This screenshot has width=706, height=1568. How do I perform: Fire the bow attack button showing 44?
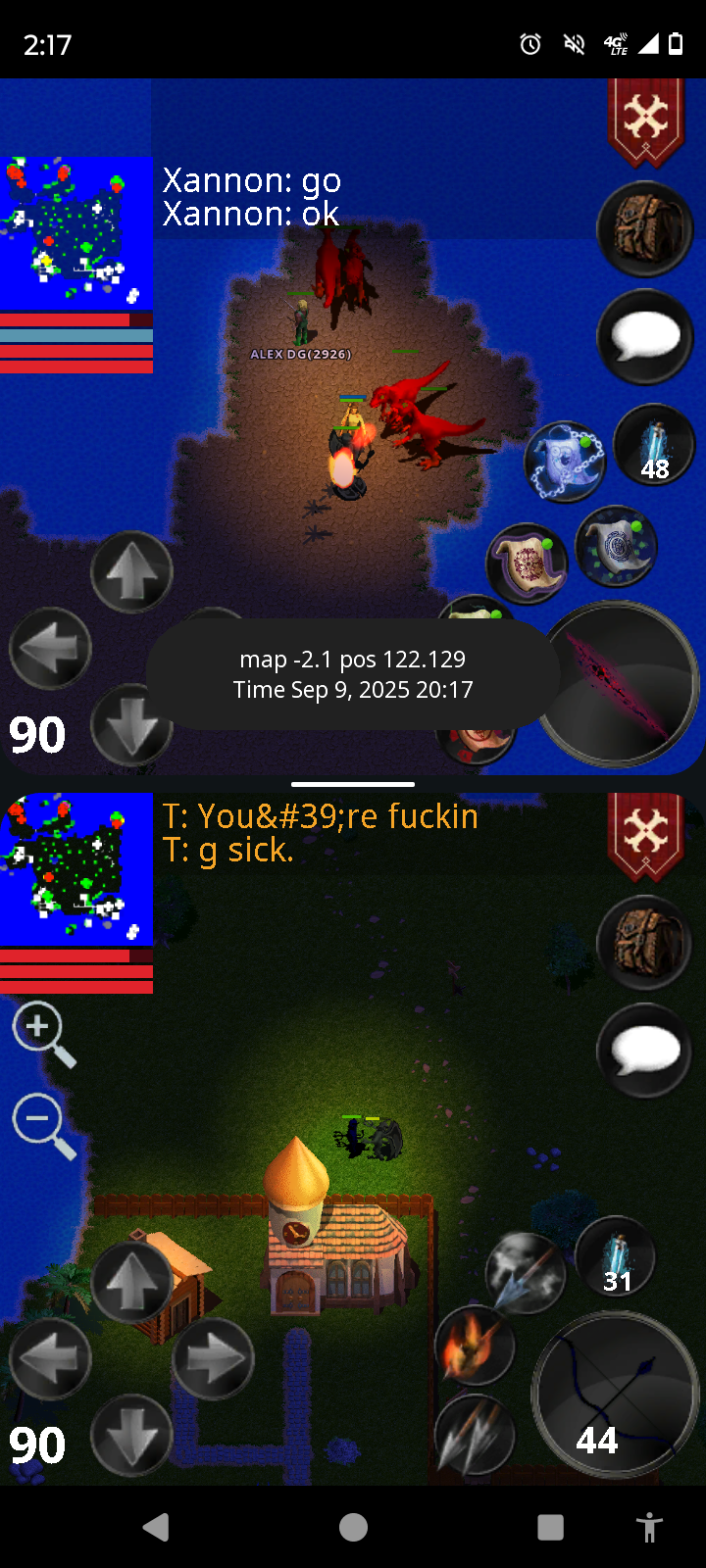[x=615, y=1396]
